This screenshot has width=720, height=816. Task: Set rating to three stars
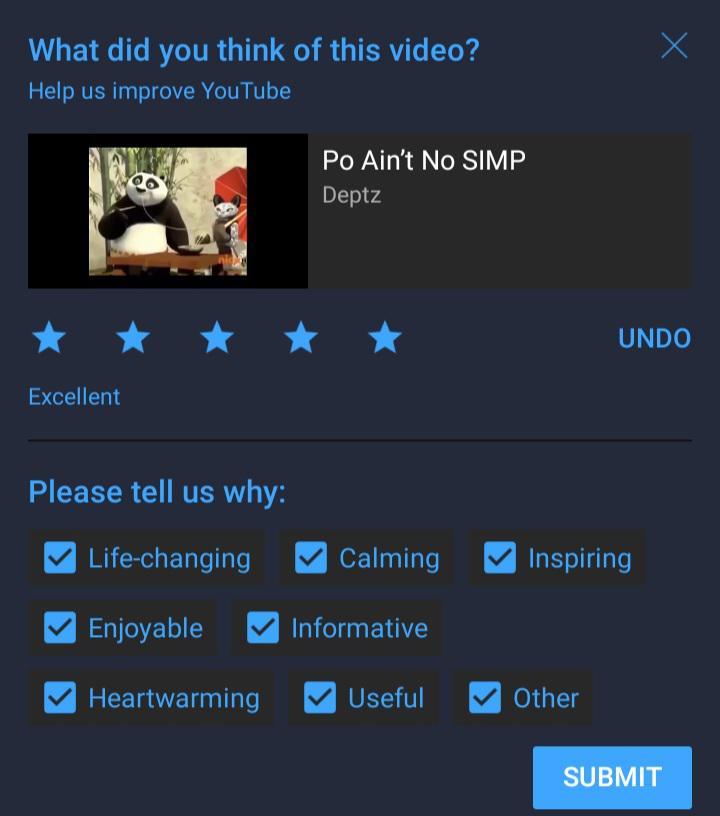(217, 338)
